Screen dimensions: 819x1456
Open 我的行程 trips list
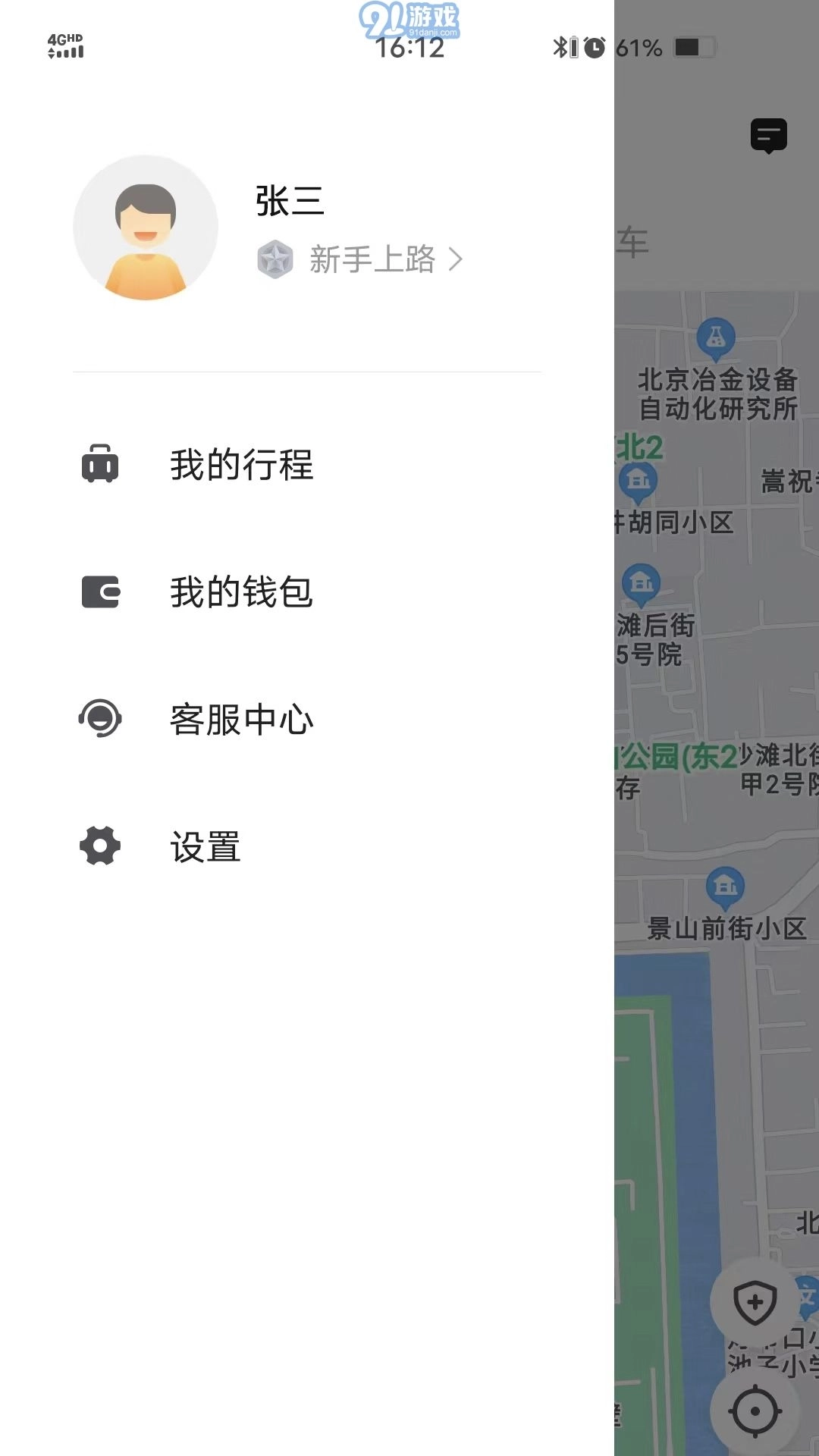(241, 464)
